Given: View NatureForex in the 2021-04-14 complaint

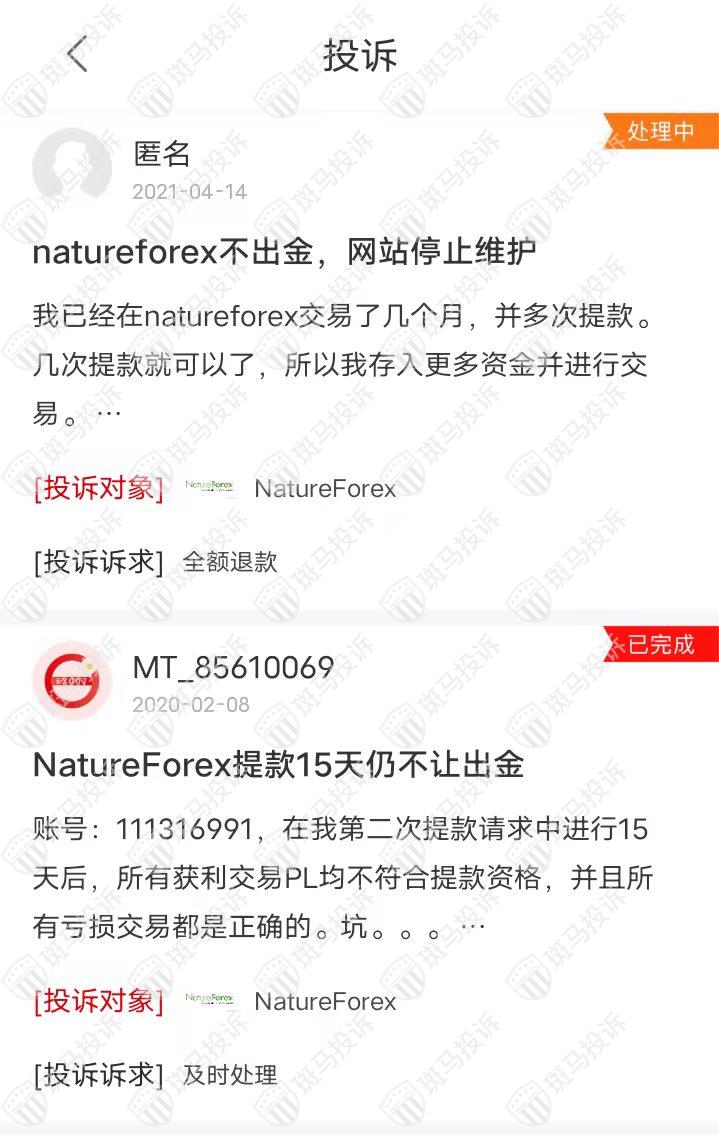Looking at the screenshot, I should click(x=324, y=489).
